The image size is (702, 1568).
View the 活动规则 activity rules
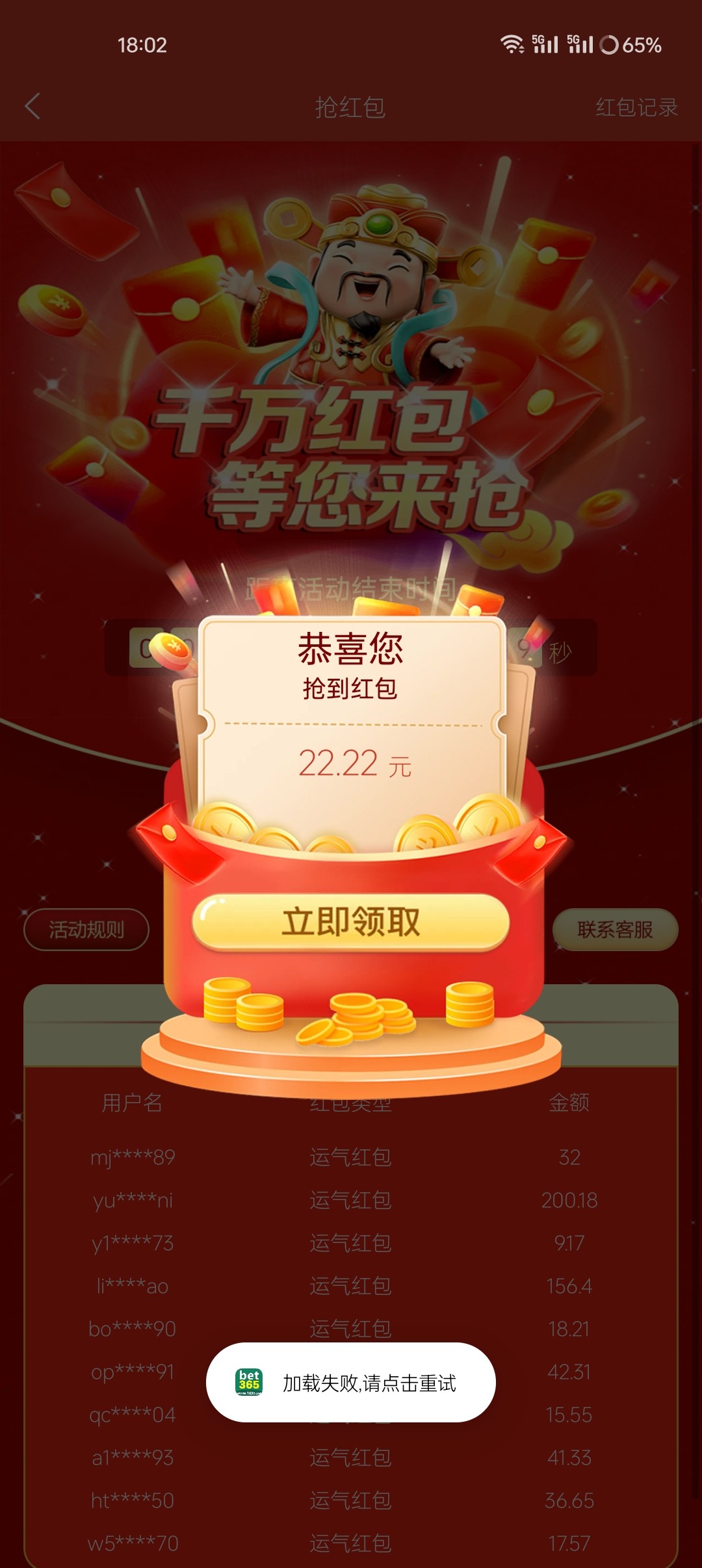click(86, 930)
